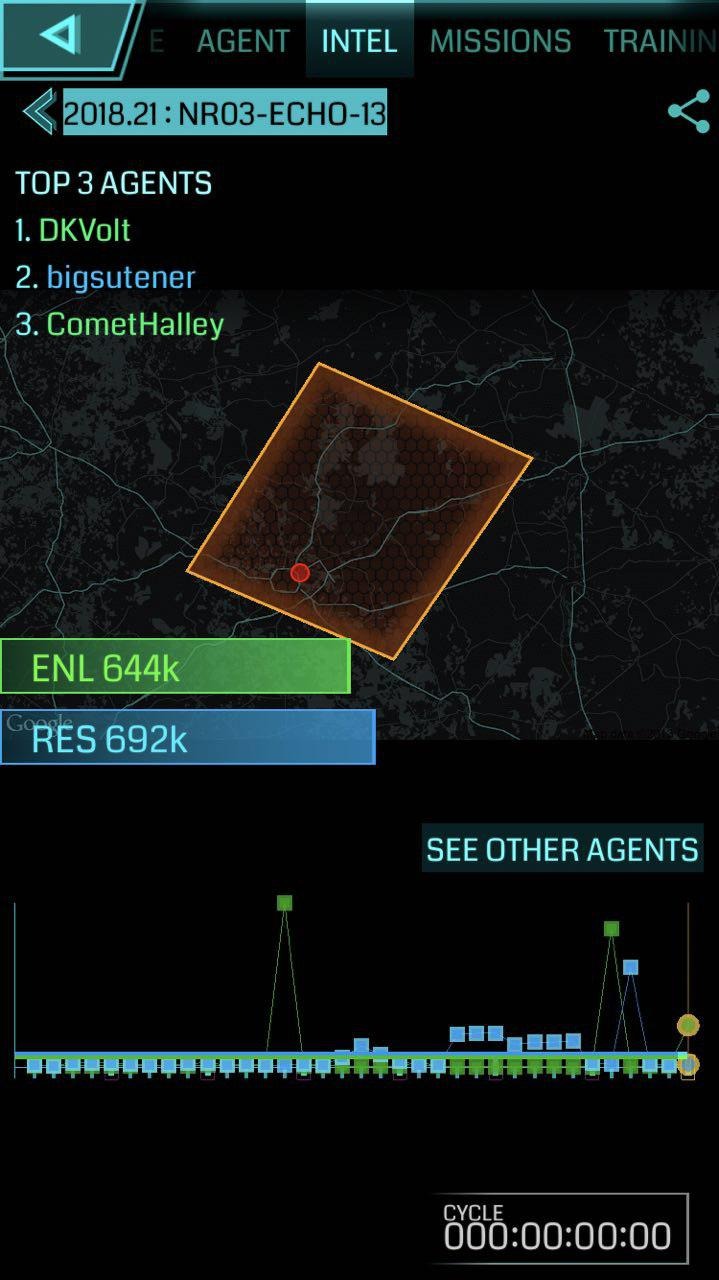Switch to the AGENT tab
The height and width of the screenshot is (1280, 719).
point(243,41)
